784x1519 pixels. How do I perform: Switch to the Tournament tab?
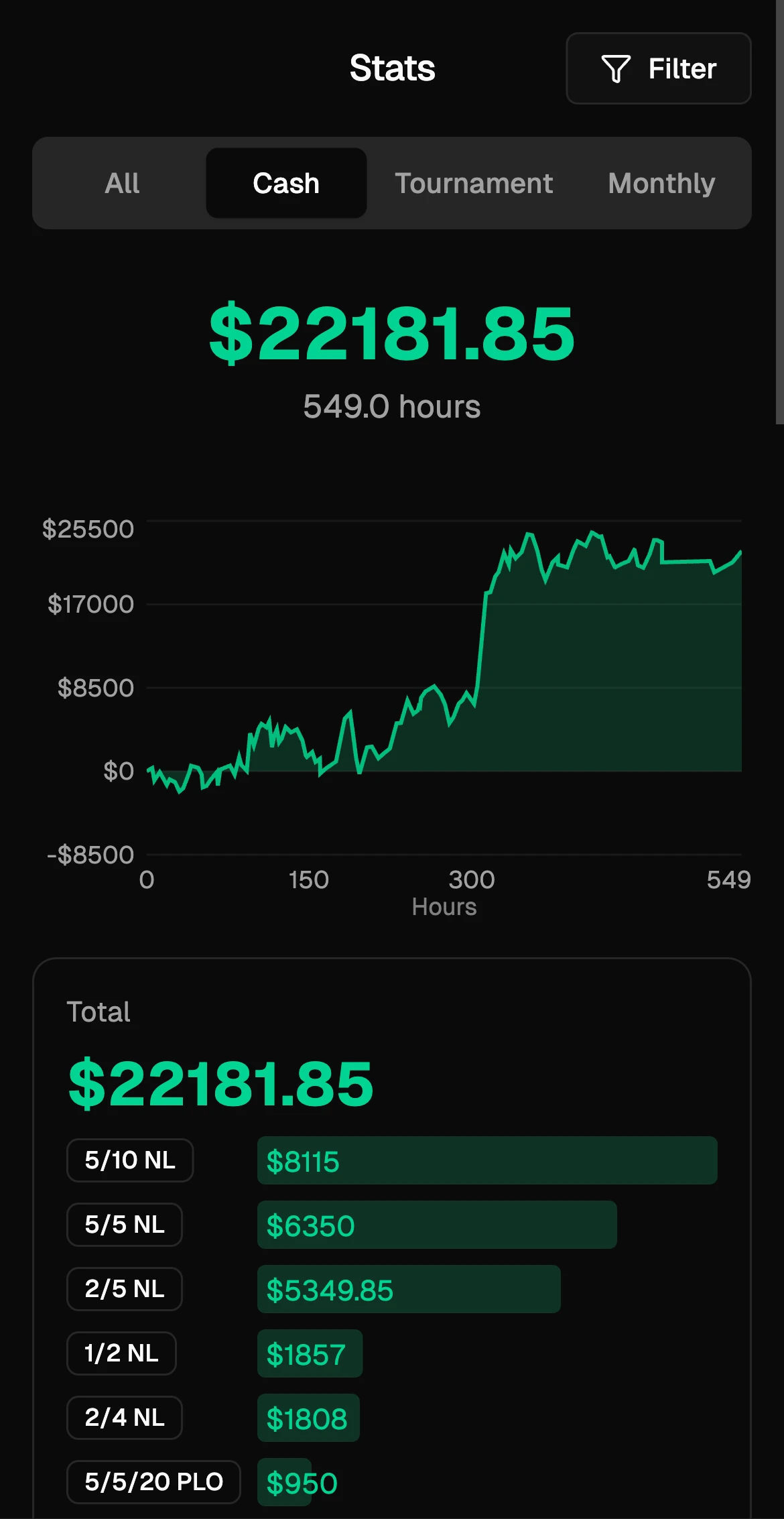pos(474,183)
